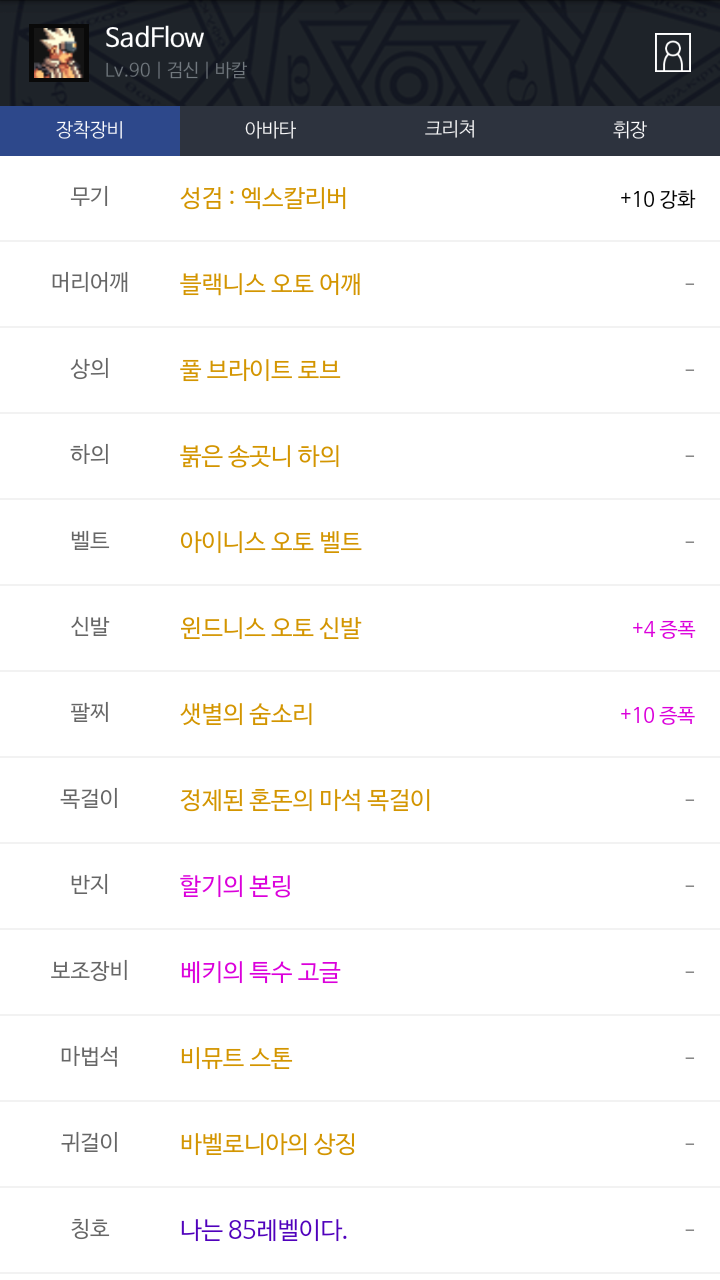
Task: Switch to the 크리쳐 tab
Action: pos(450,130)
